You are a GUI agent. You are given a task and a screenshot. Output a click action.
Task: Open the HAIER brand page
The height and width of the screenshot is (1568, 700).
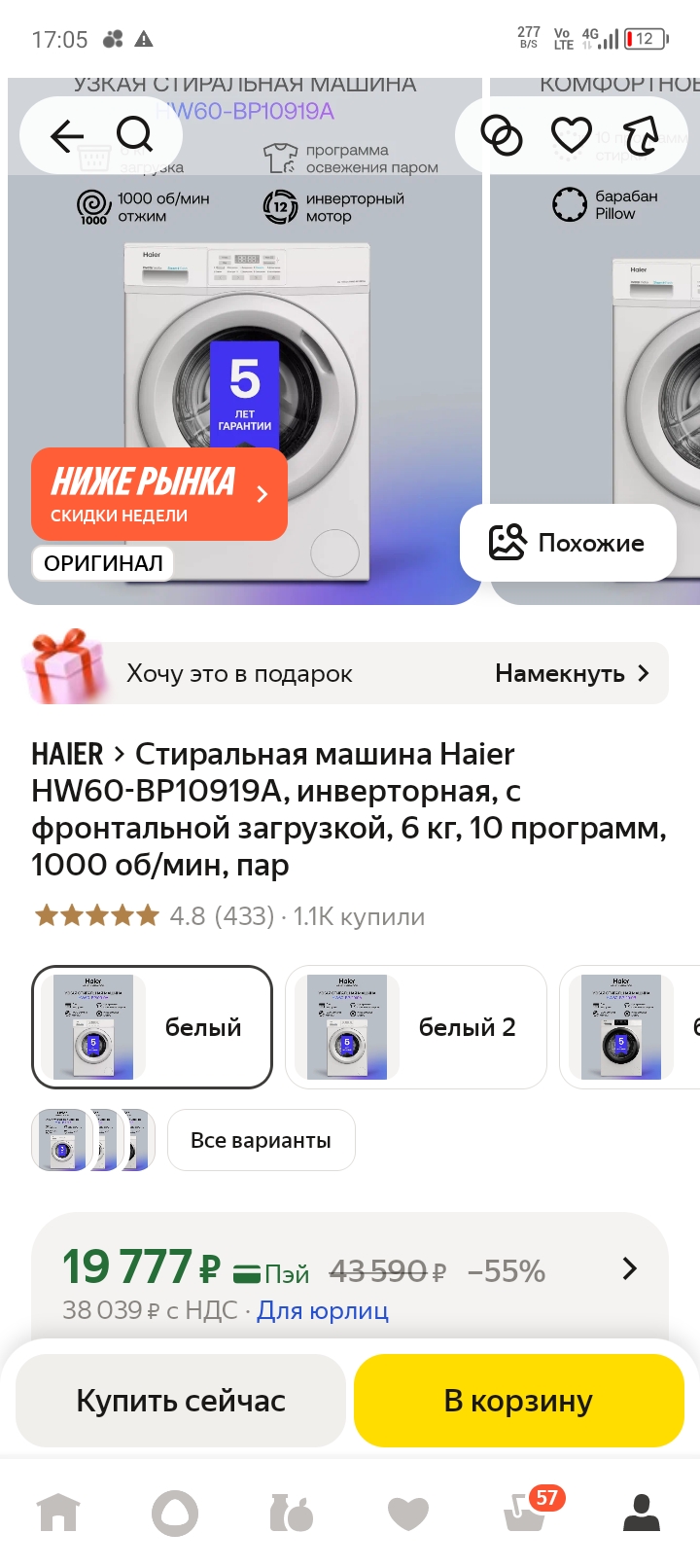[67, 753]
